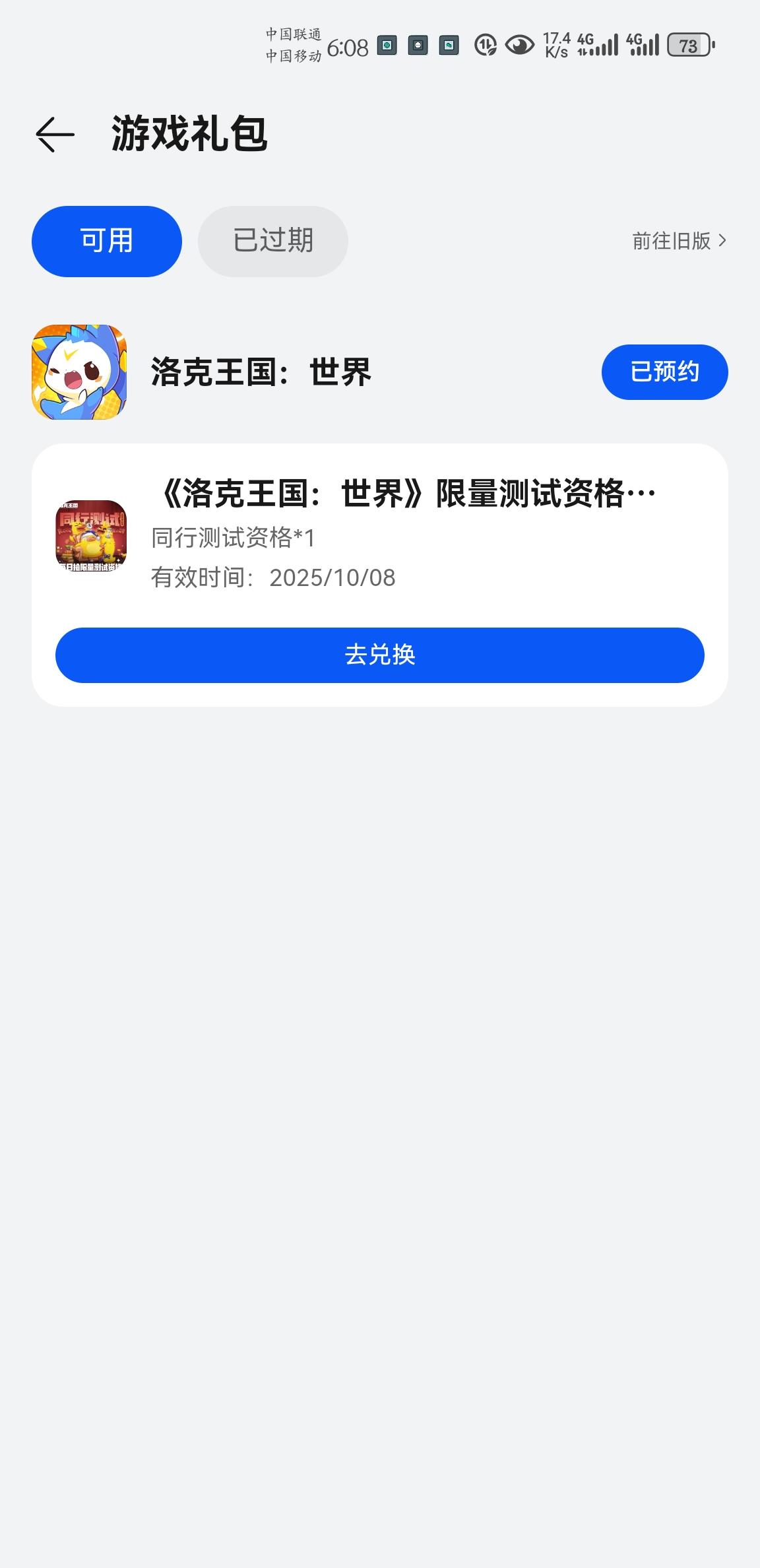The height and width of the screenshot is (1568, 760).
Task: Open the 前往旧版 link
Action: click(x=679, y=241)
